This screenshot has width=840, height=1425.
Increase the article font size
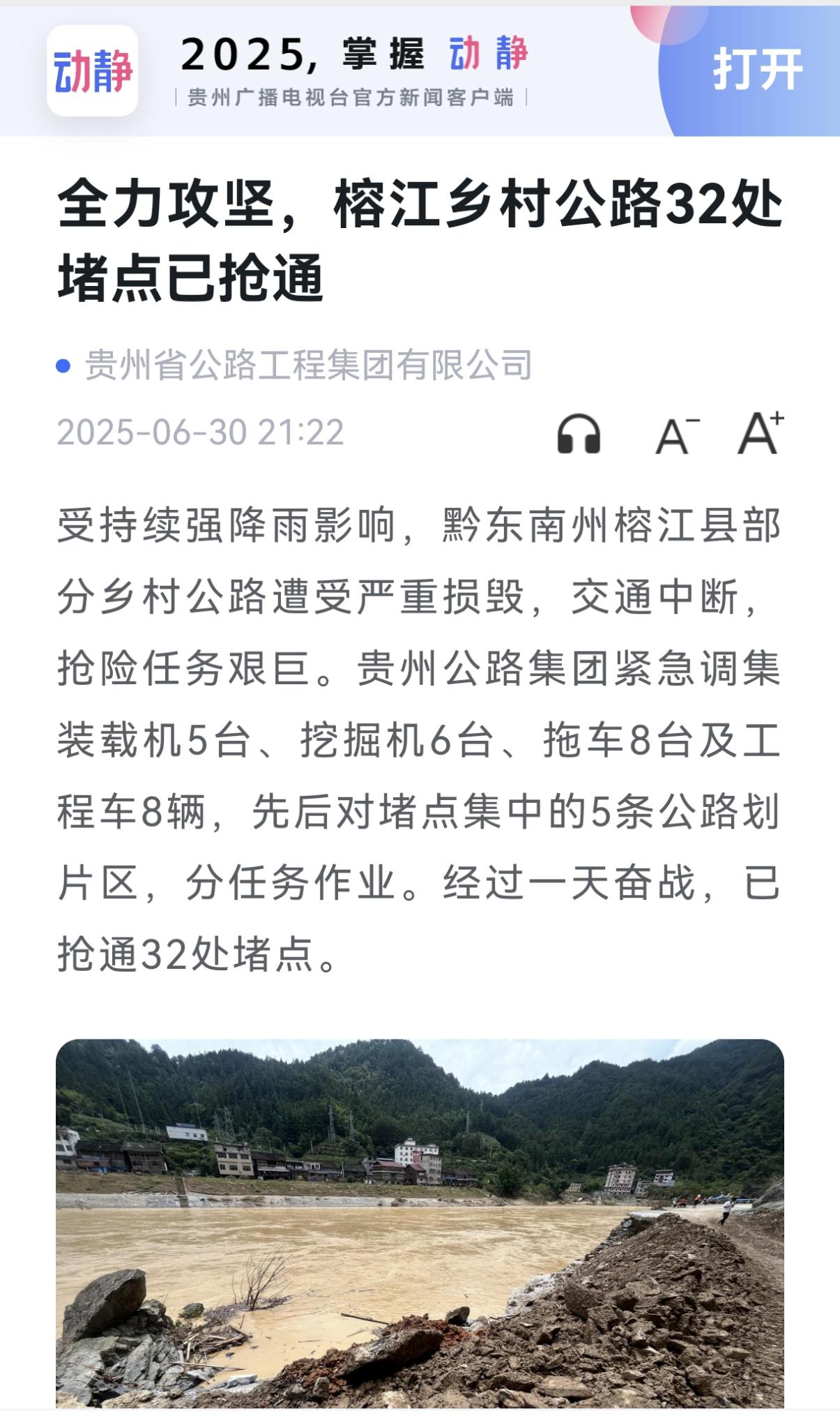(760, 433)
